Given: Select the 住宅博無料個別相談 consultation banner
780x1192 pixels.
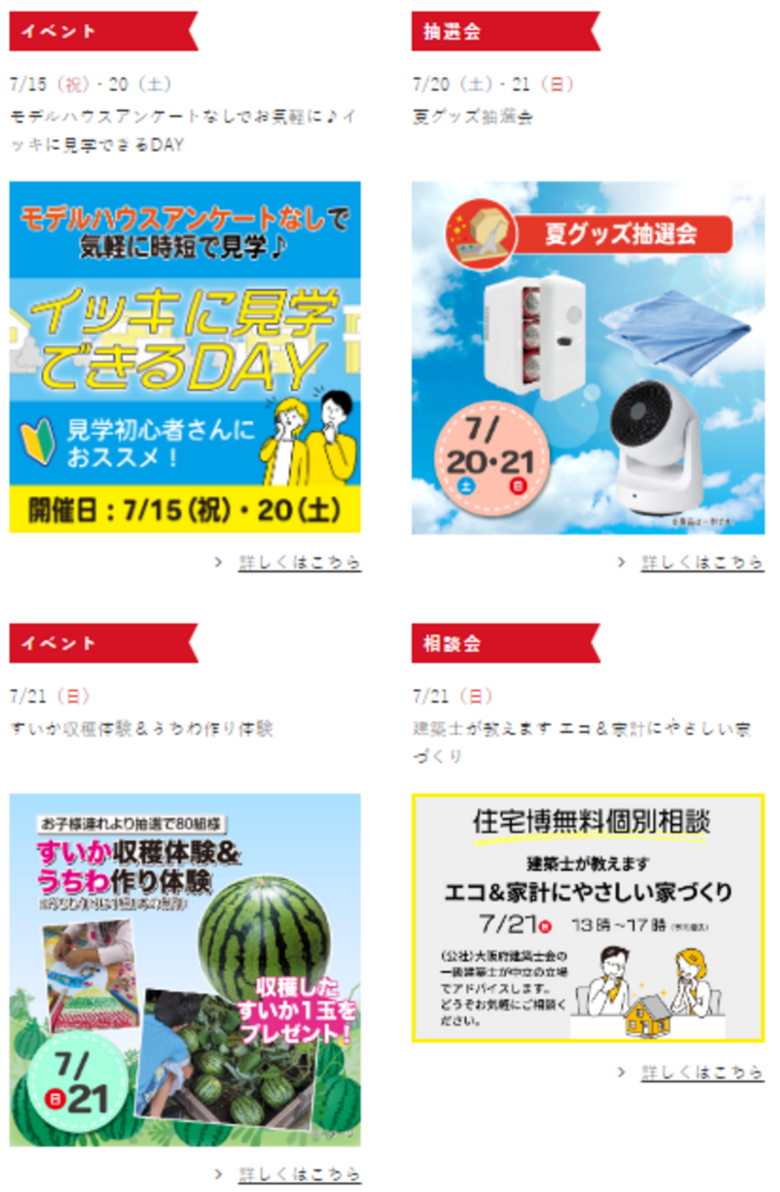Looking at the screenshot, I should [588, 918].
